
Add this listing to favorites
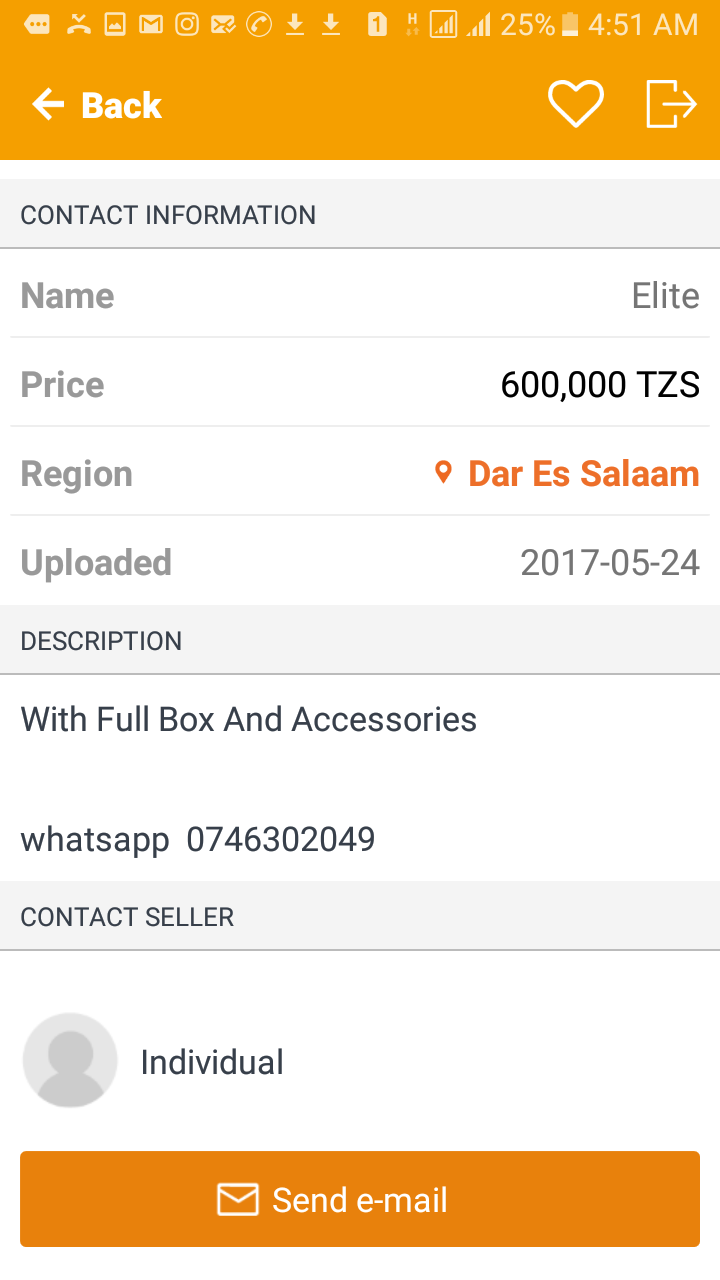click(x=575, y=104)
